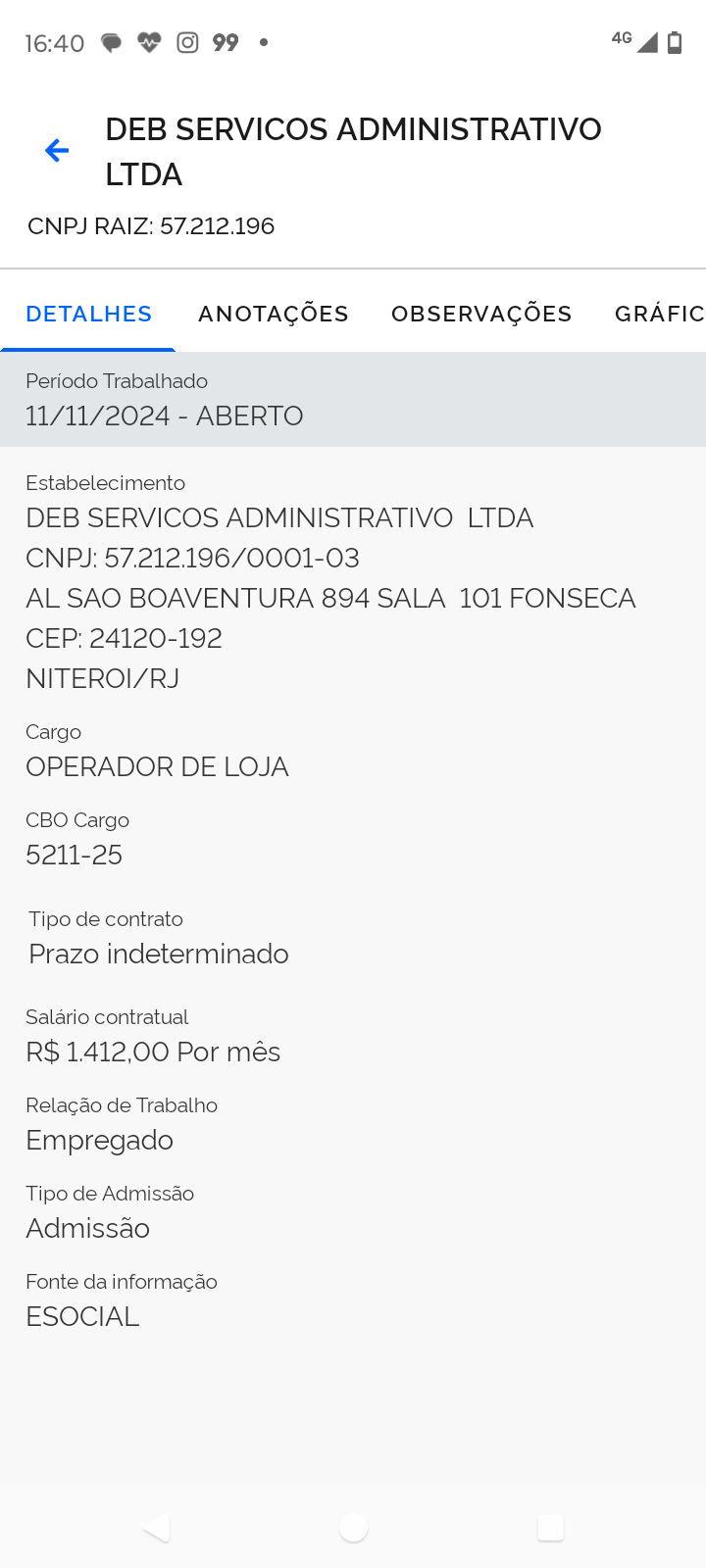
Task: Go to the system home screen
Action: 353,1527
